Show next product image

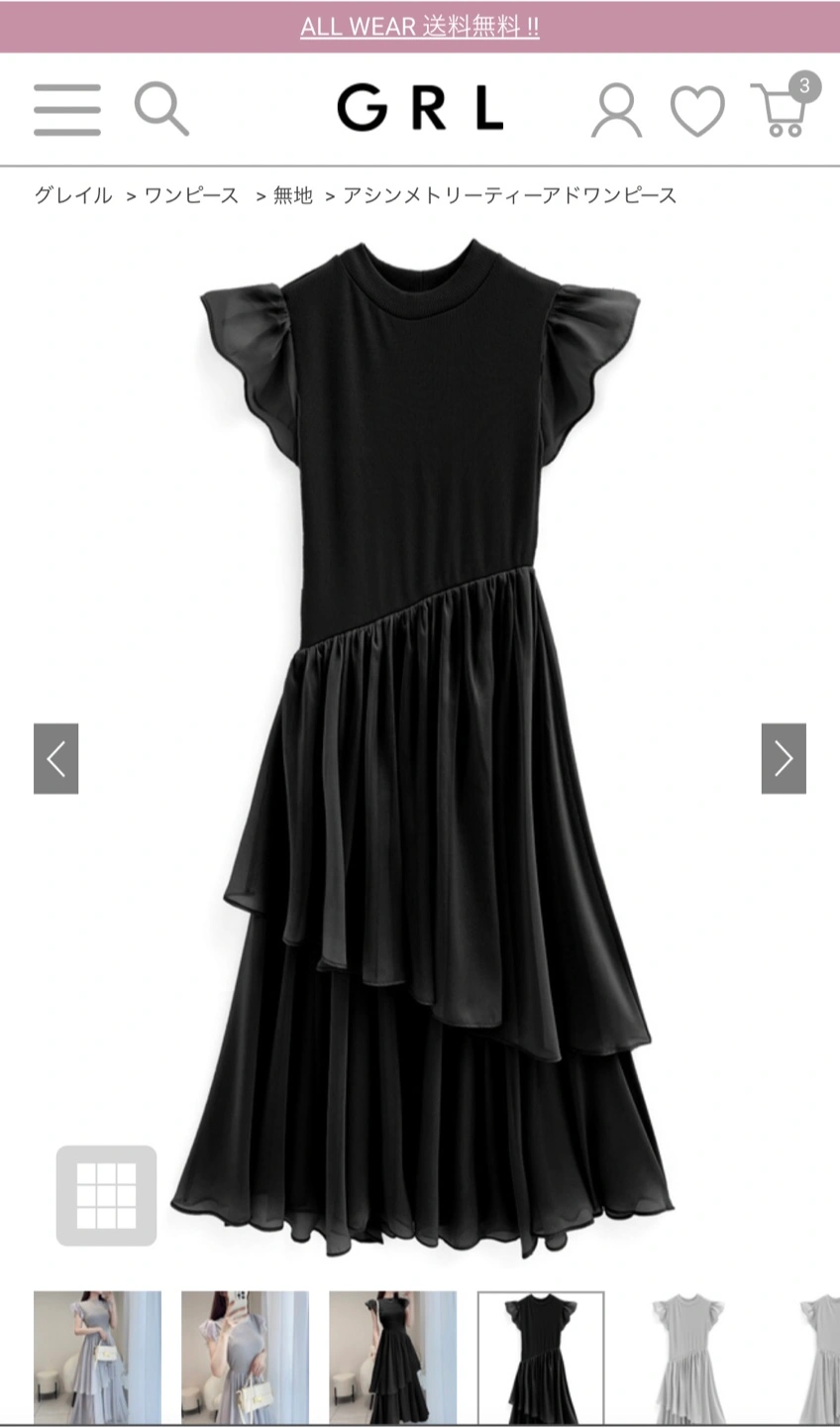click(x=784, y=759)
